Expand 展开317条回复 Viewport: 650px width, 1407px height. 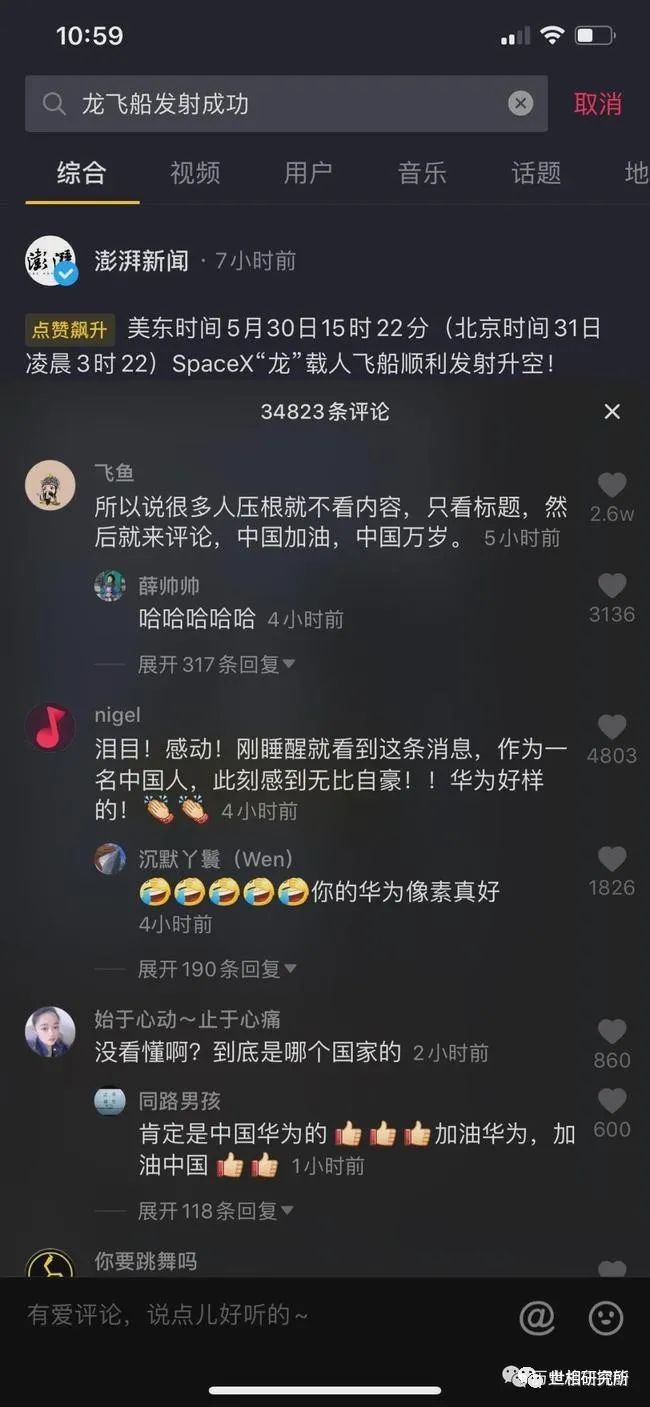[x=216, y=664]
